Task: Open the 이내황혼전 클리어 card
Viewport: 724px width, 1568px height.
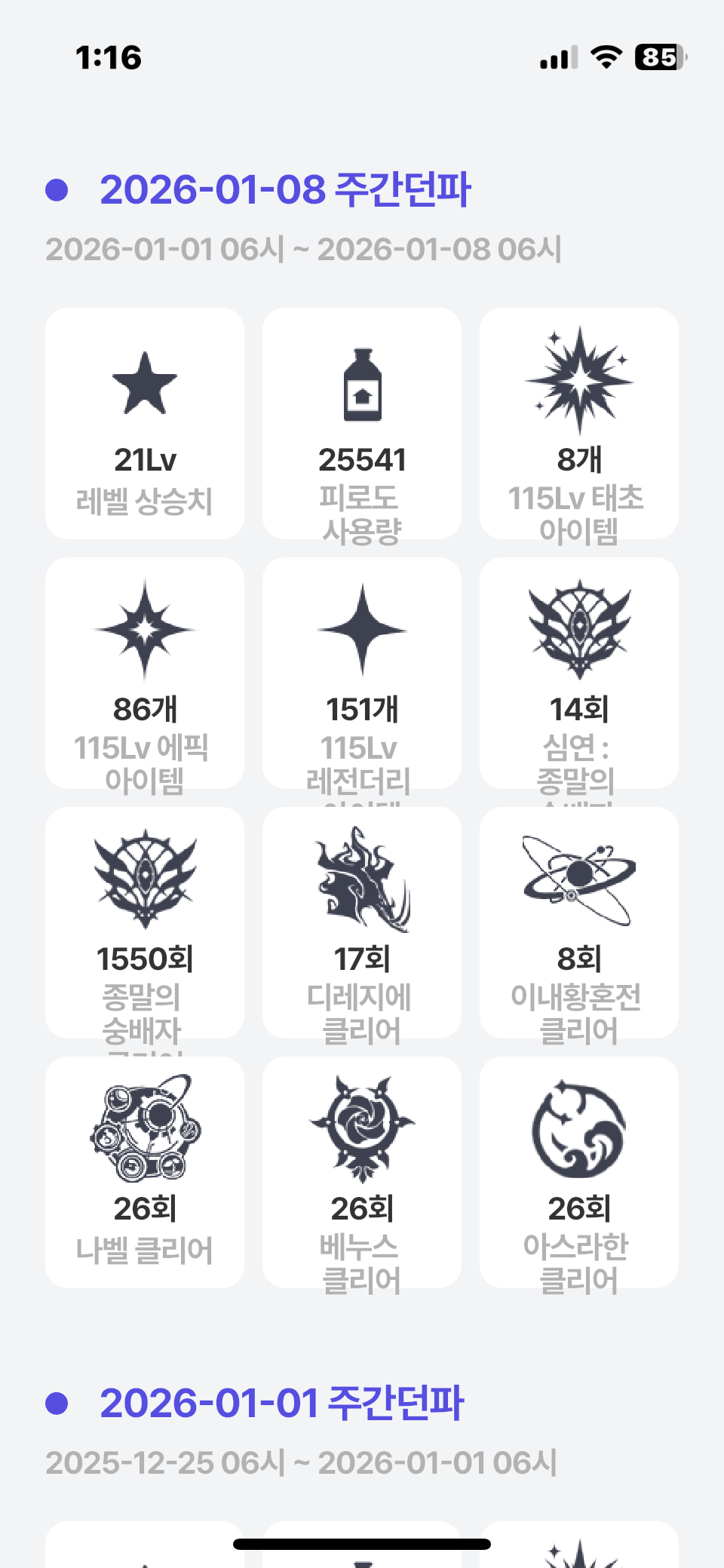Action: (x=579, y=922)
